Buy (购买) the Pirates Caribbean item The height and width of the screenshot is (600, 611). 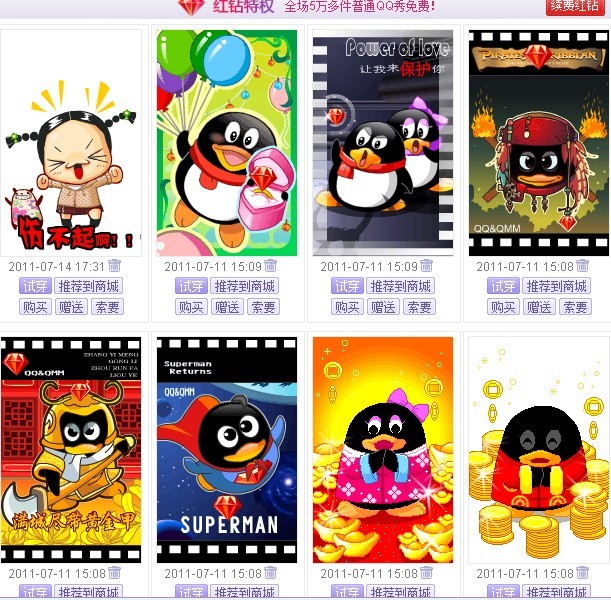[503, 307]
